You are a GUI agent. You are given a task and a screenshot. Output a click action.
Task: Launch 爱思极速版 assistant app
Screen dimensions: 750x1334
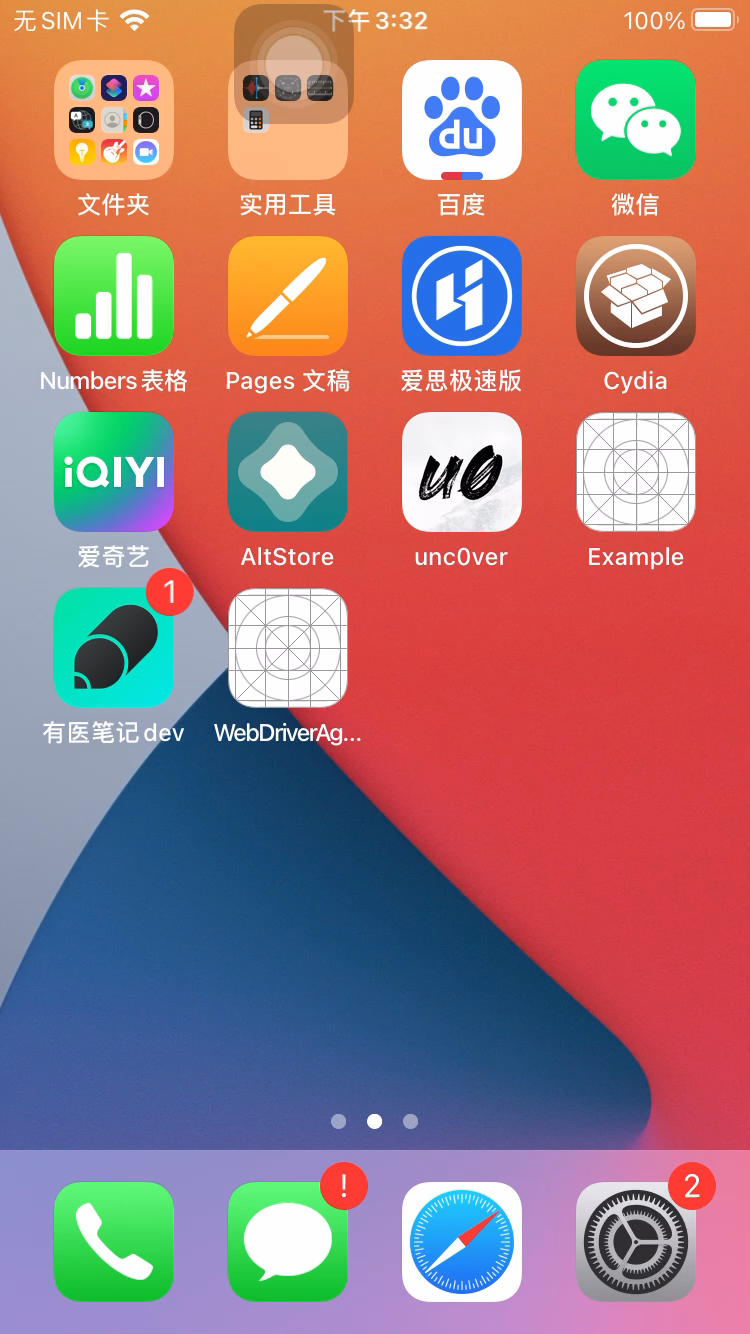461,295
